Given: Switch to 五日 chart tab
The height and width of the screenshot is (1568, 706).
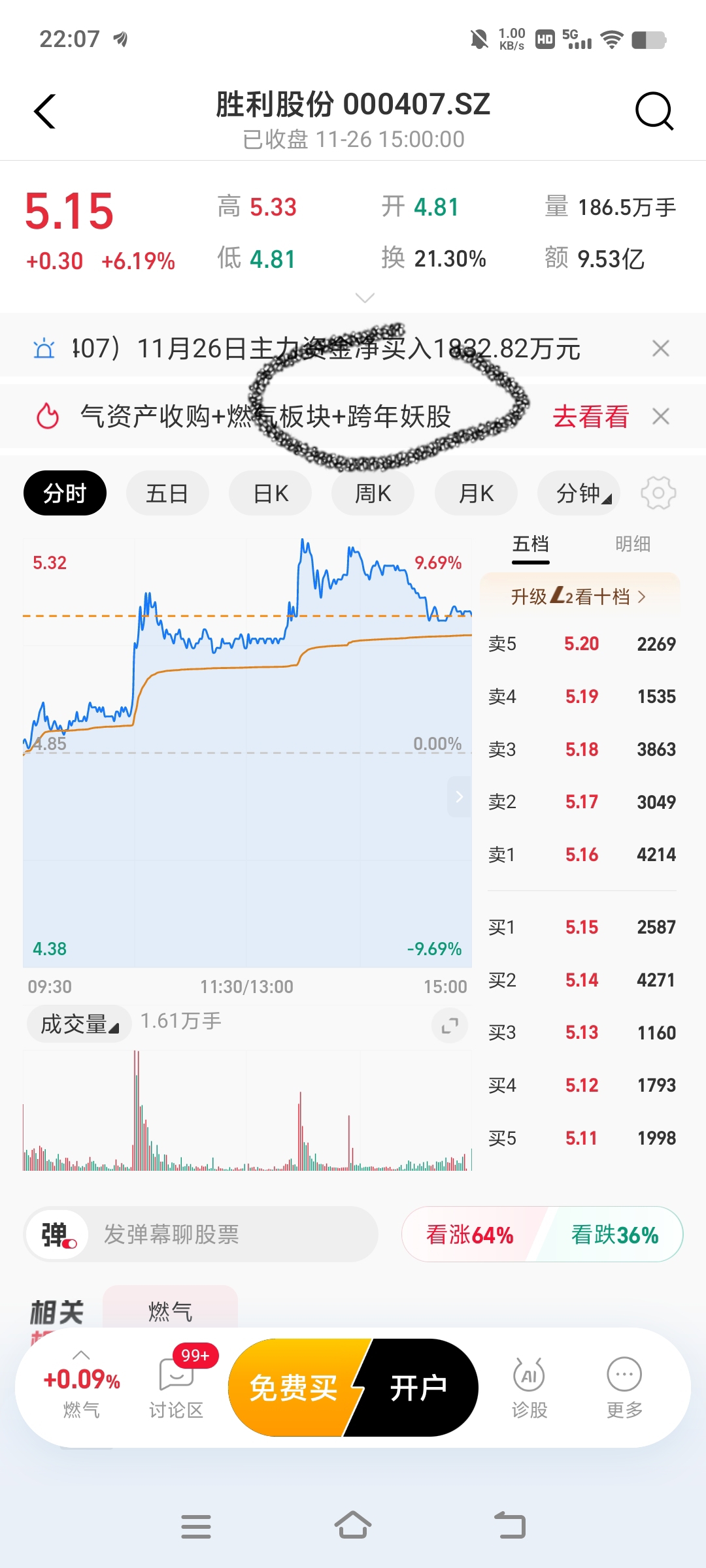Looking at the screenshot, I should [x=167, y=493].
